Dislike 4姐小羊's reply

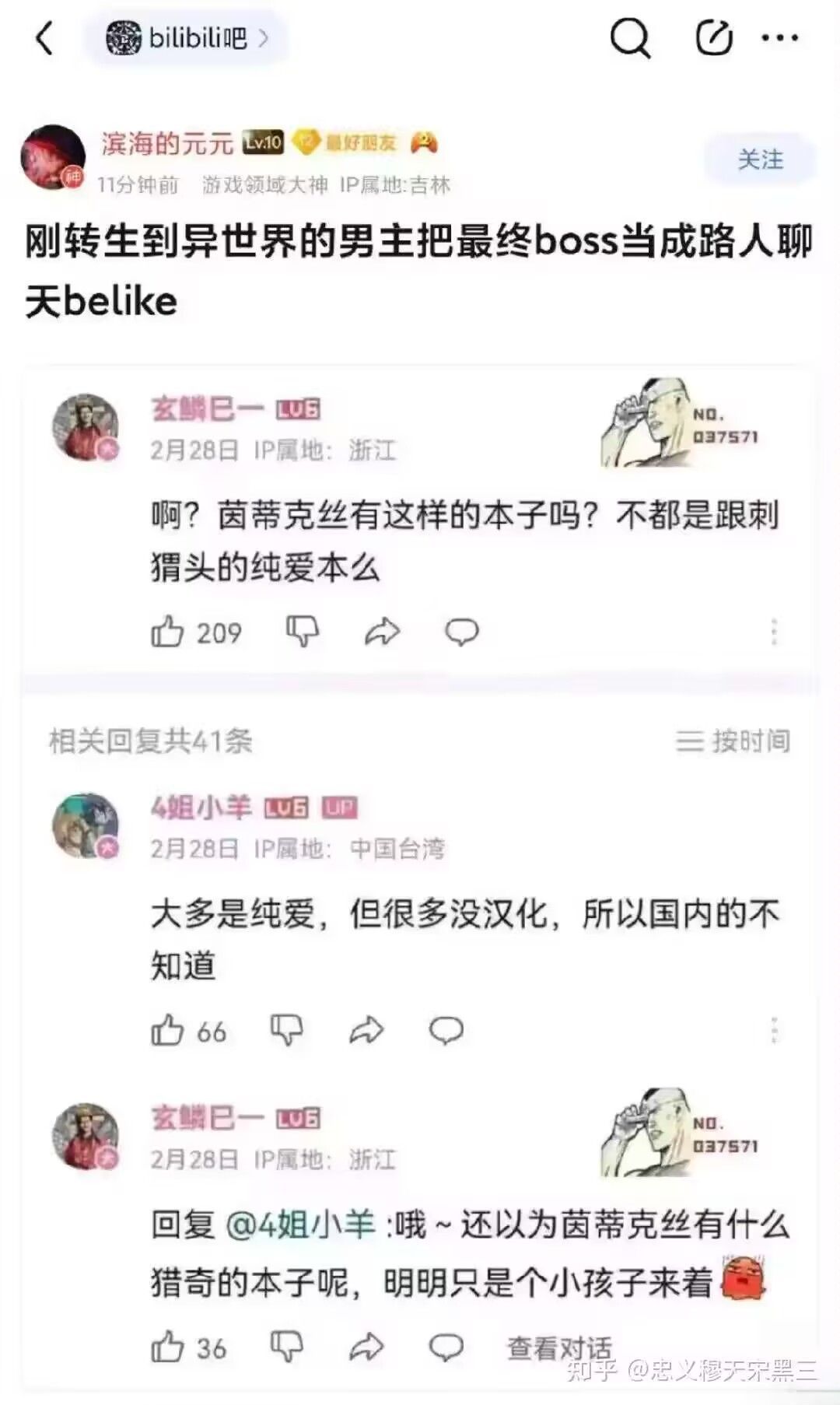(286, 1031)
